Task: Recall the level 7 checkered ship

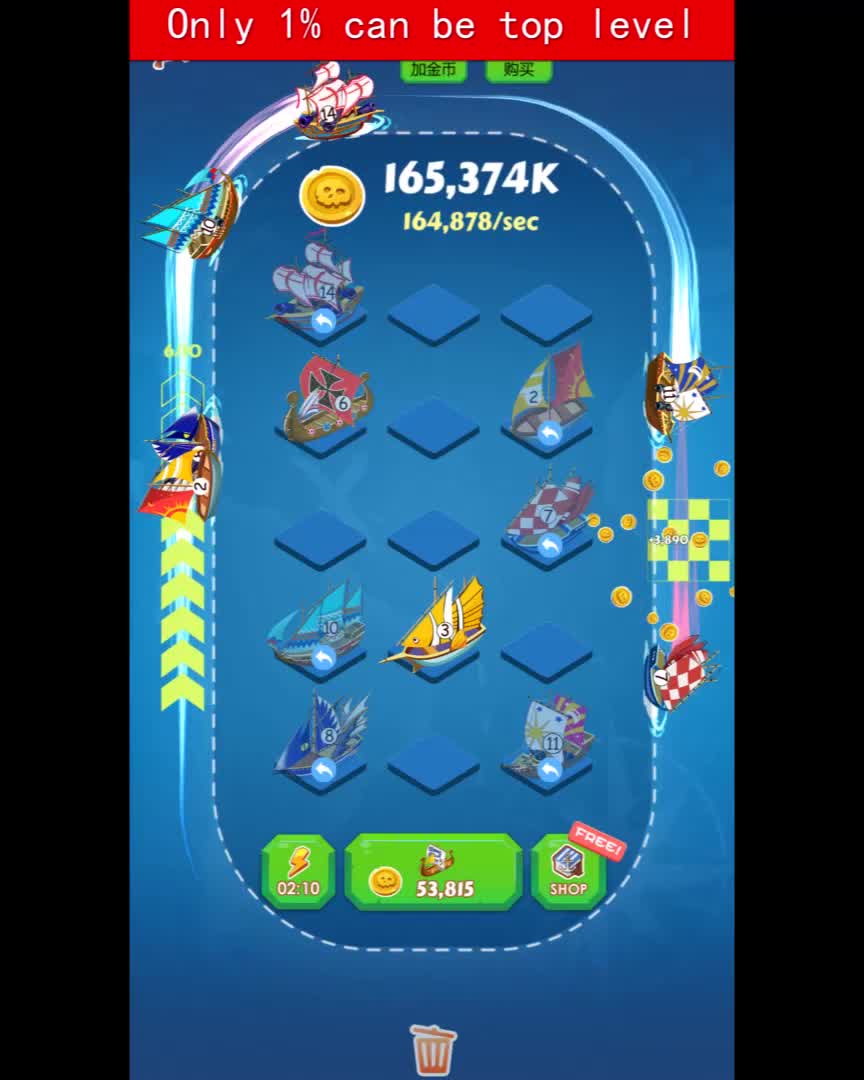Action: tap(549, 546)
